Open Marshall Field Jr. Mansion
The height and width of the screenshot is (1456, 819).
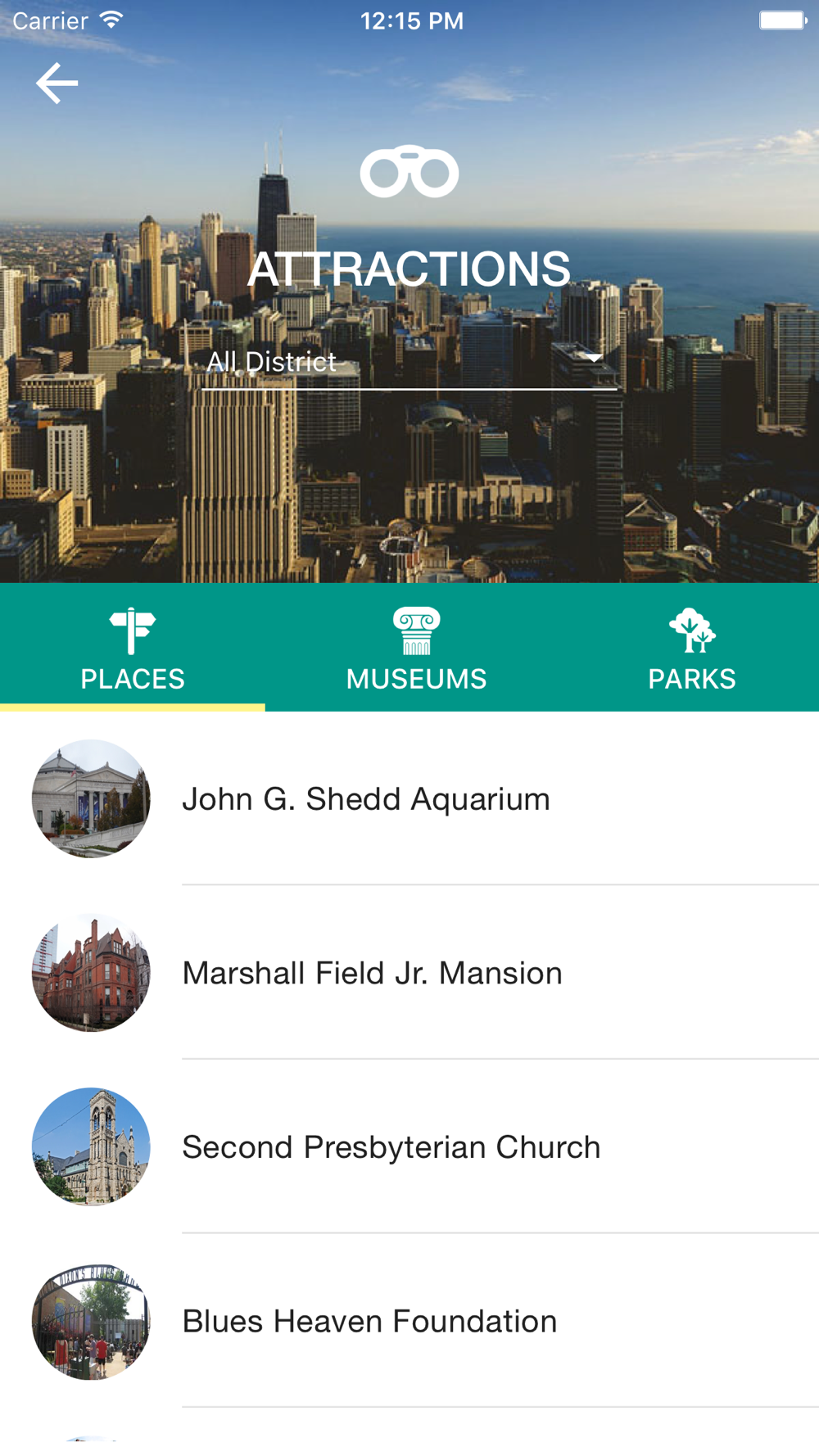409,973
